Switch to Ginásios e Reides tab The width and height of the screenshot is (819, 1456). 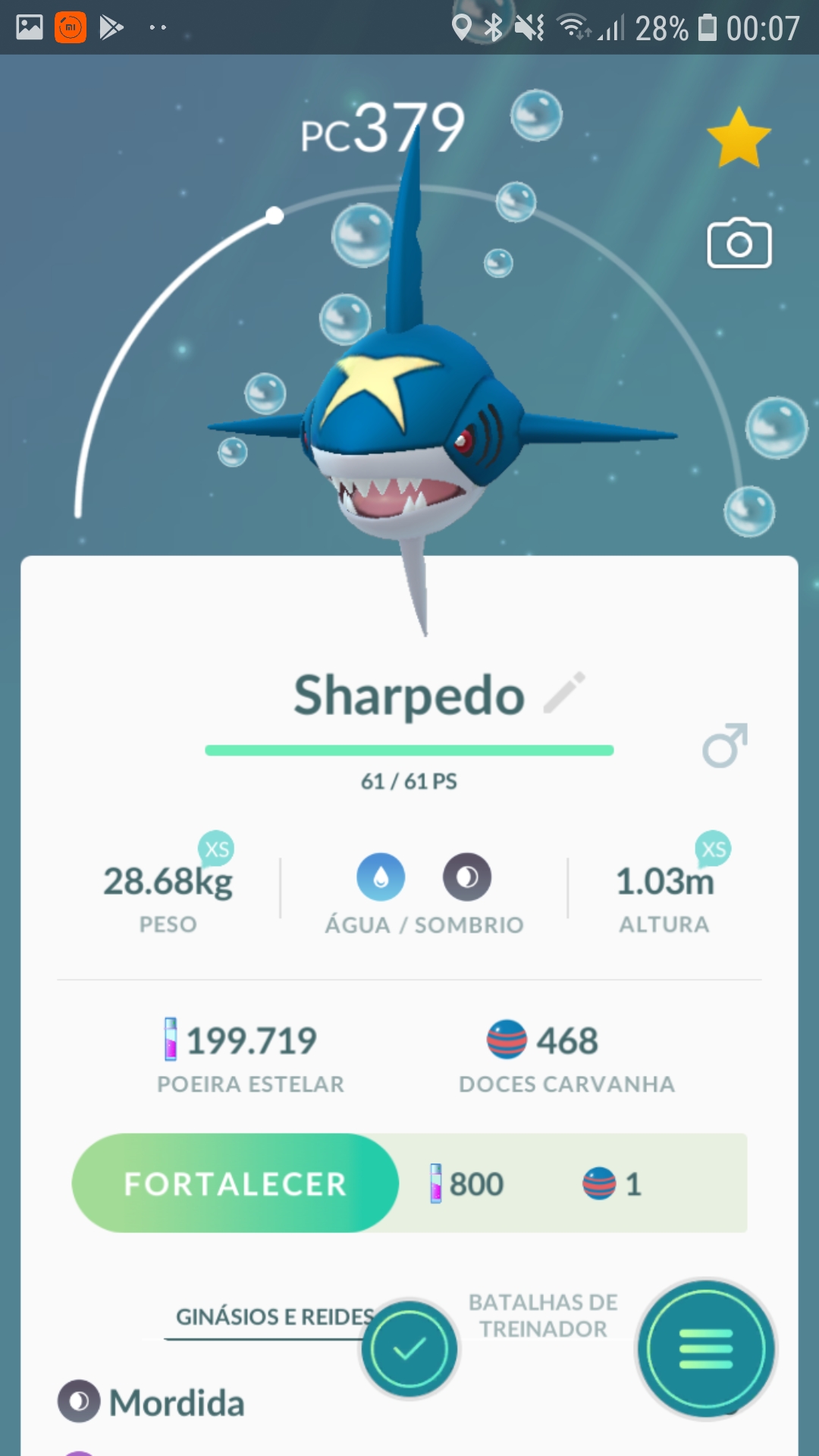275,1316
